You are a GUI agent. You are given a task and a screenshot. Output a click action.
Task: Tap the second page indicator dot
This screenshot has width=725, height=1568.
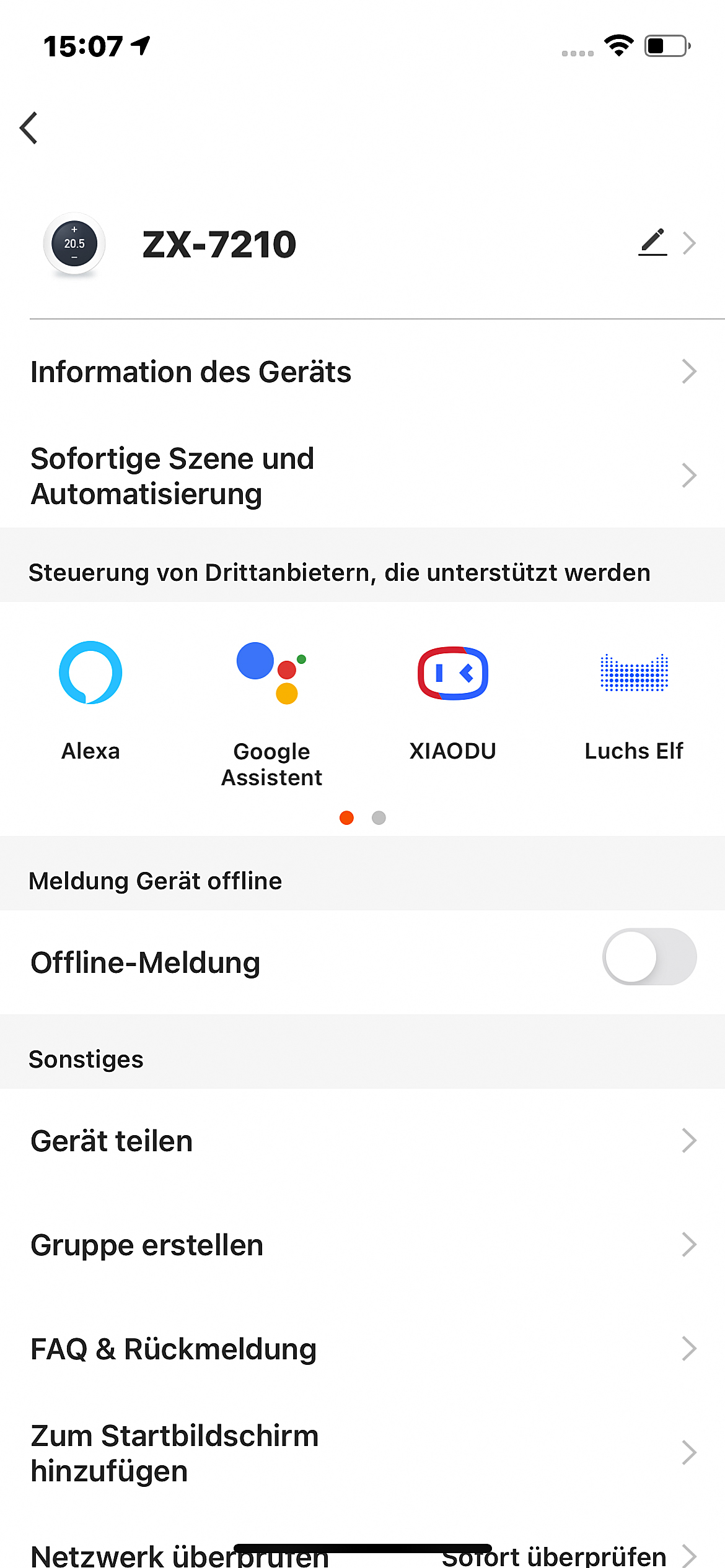tap(379, 818)
